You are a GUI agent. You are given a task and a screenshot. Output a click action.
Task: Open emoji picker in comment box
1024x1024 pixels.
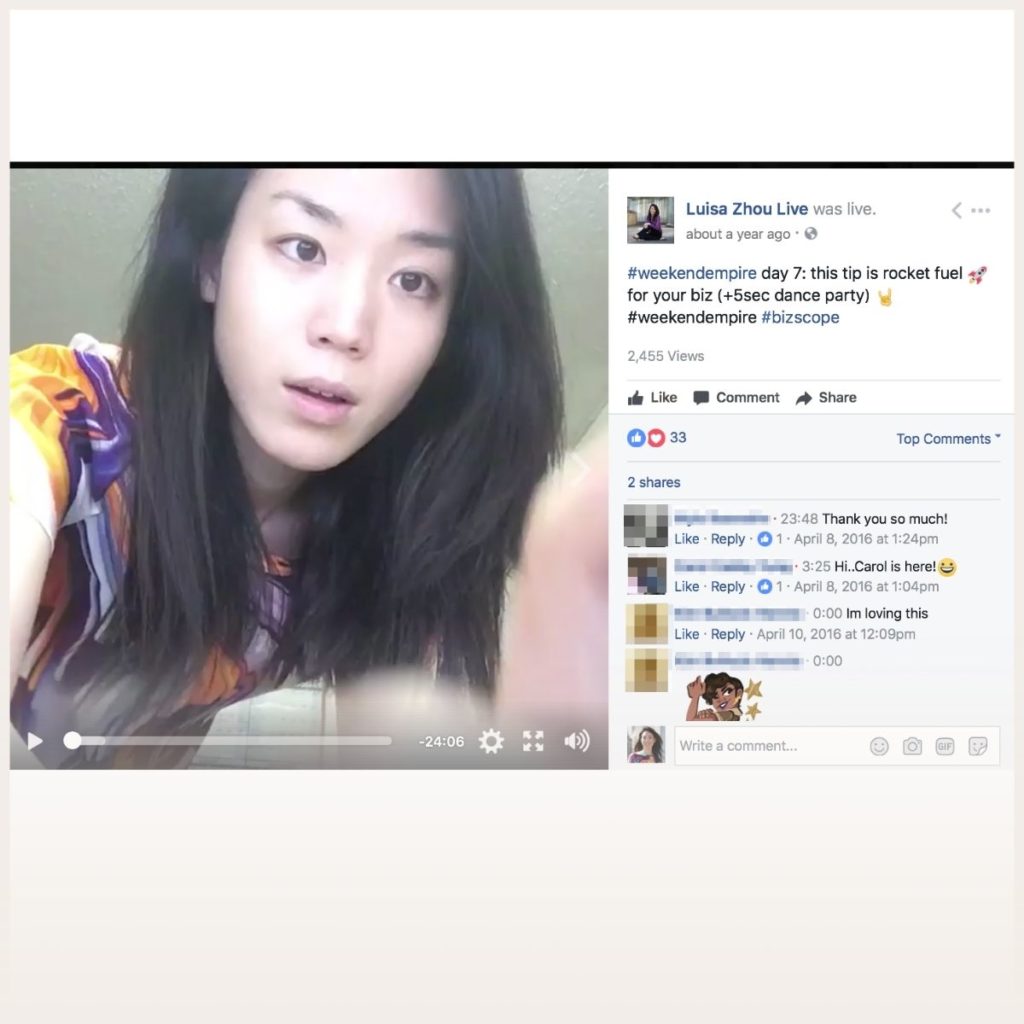[x=879, y=746]
